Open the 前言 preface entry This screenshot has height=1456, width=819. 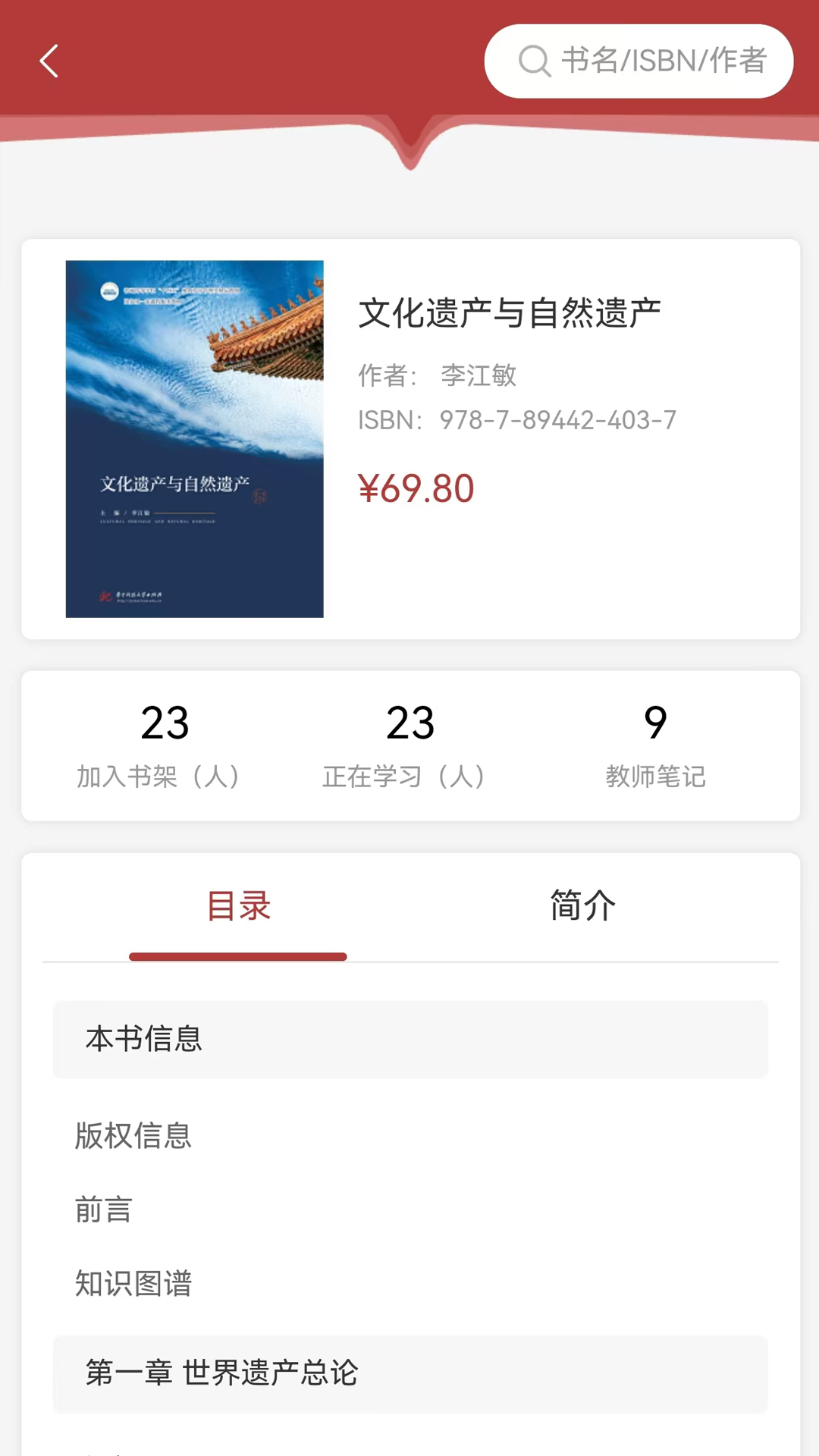[x=102, y=1210]
